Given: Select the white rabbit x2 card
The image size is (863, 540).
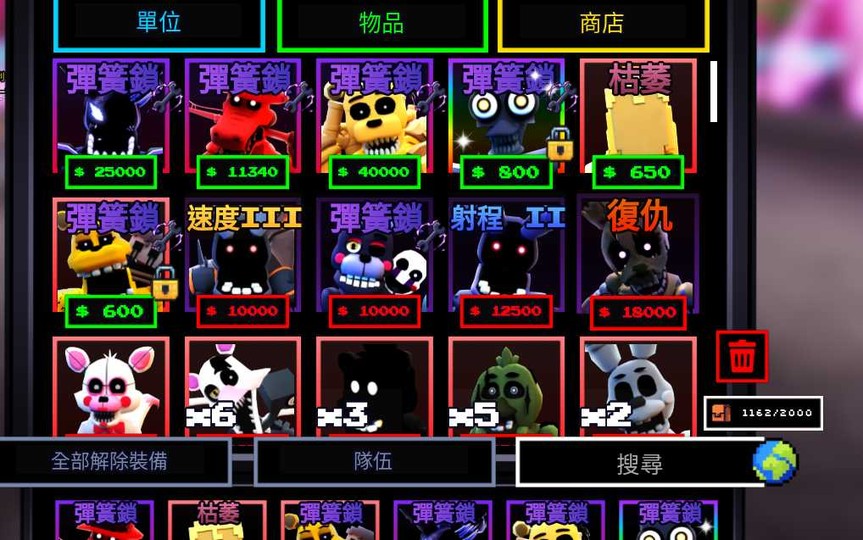Looking at the screenshot, I should click(638, 386).
